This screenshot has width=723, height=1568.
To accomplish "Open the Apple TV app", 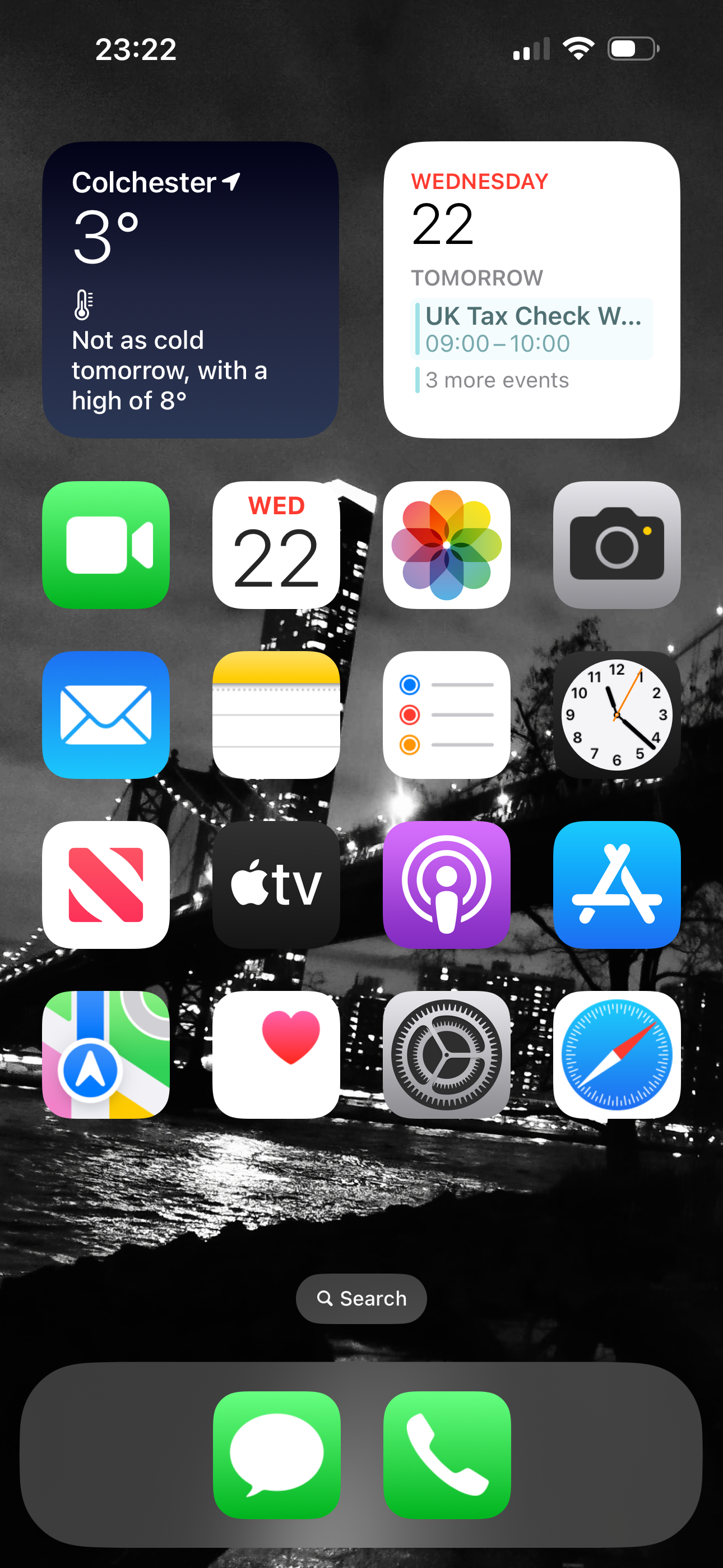I will pyautogui.click(x=276, y=884).
